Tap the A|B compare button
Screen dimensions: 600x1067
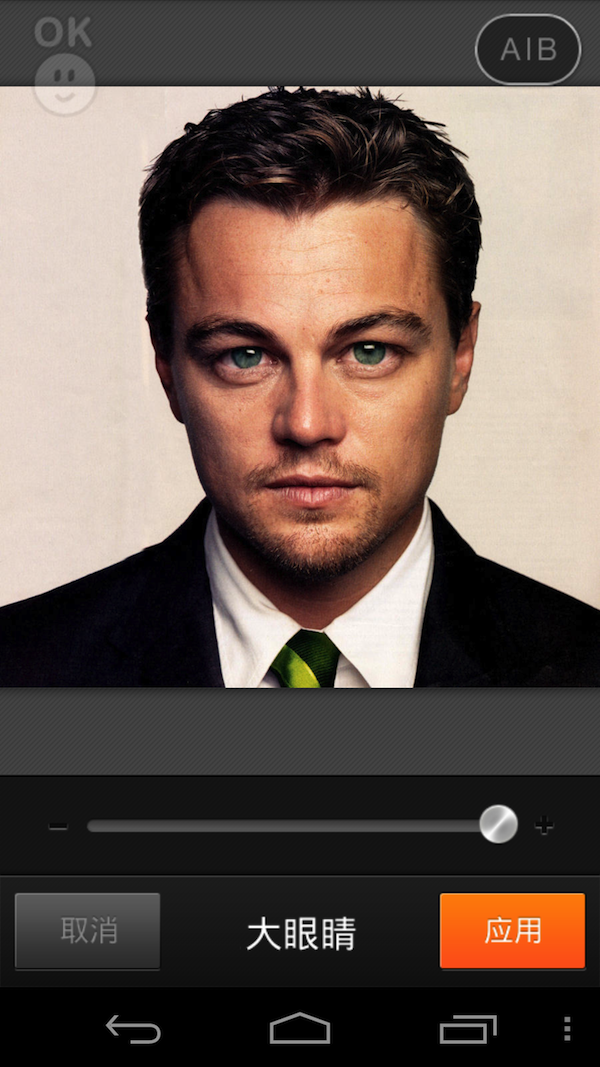[528, 49]
